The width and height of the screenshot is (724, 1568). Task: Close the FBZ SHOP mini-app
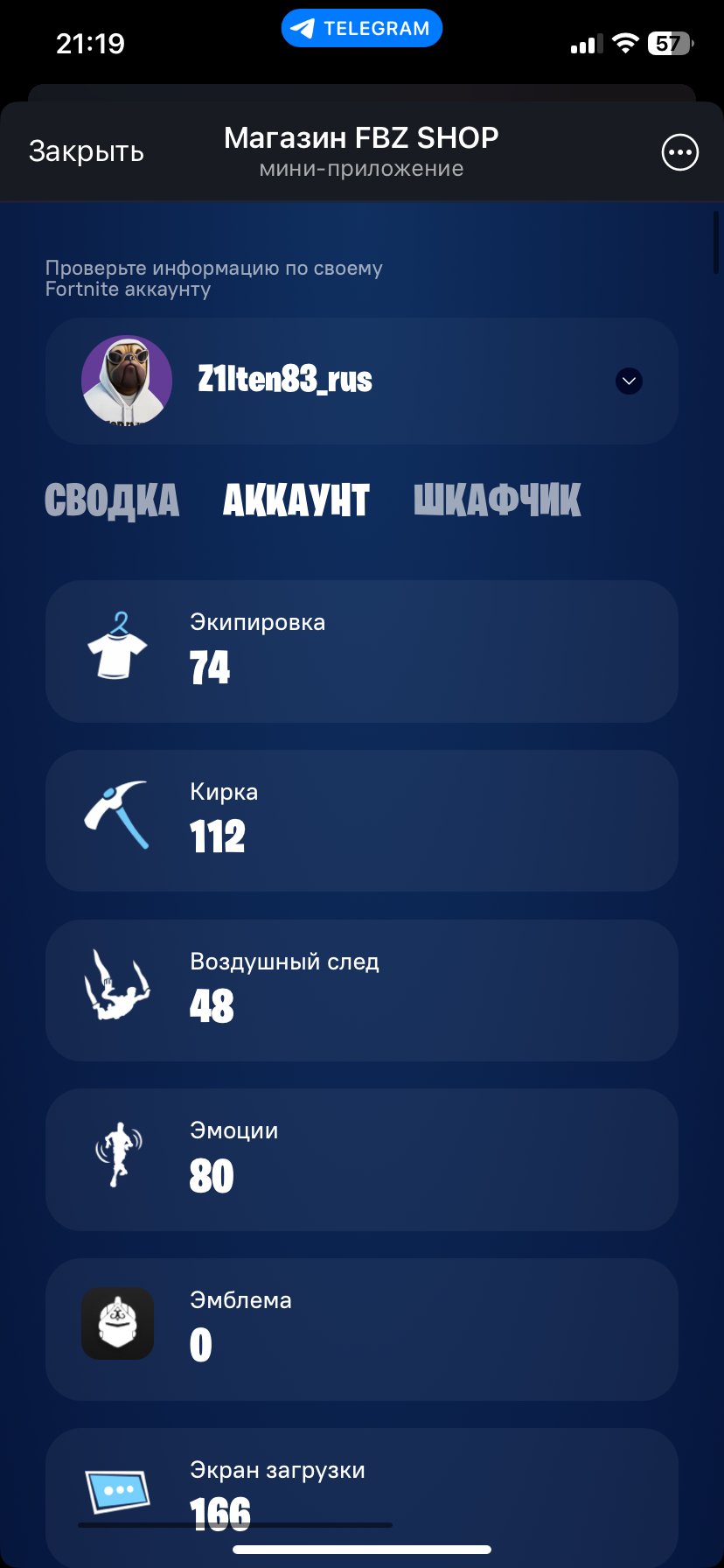(85, 151)
